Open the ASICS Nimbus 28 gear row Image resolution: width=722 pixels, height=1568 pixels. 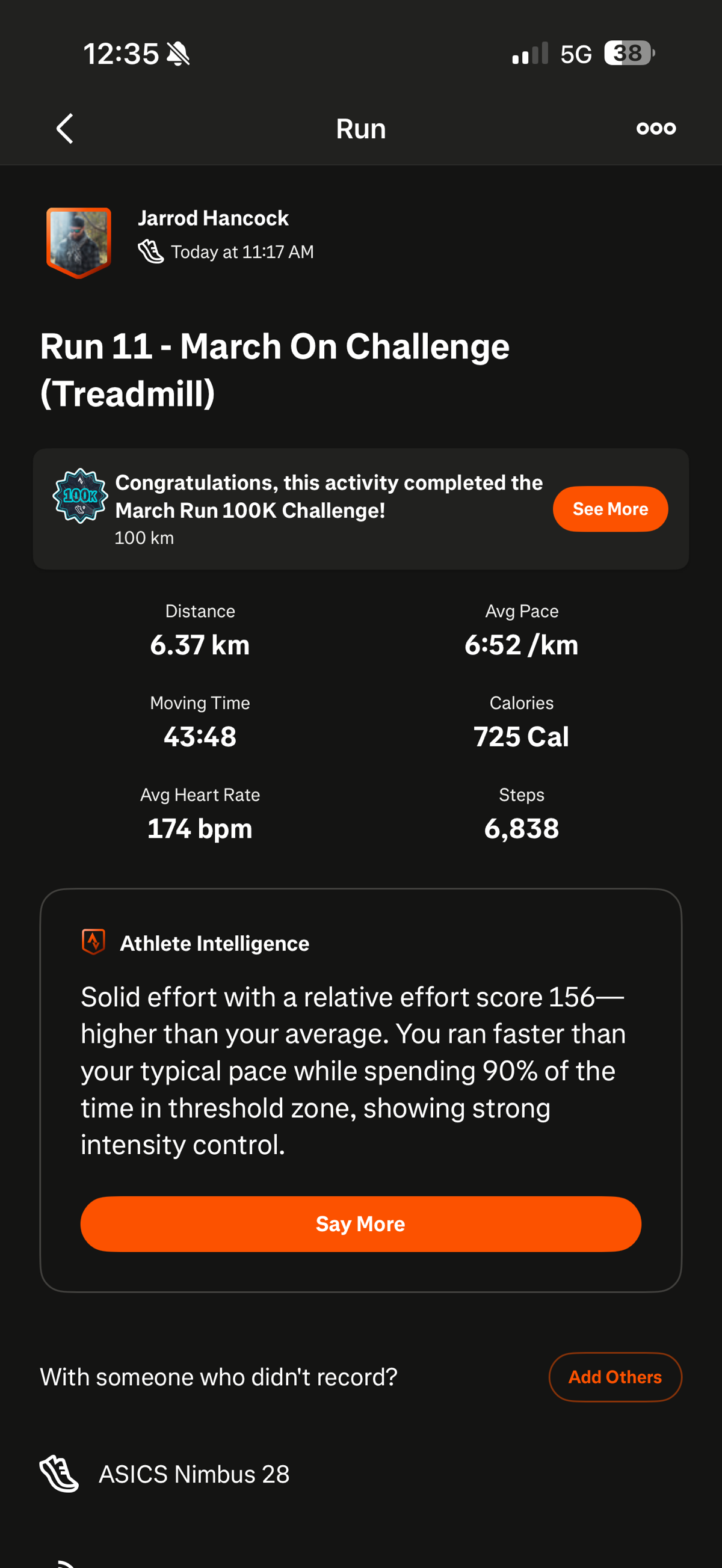pos(194,1474)
